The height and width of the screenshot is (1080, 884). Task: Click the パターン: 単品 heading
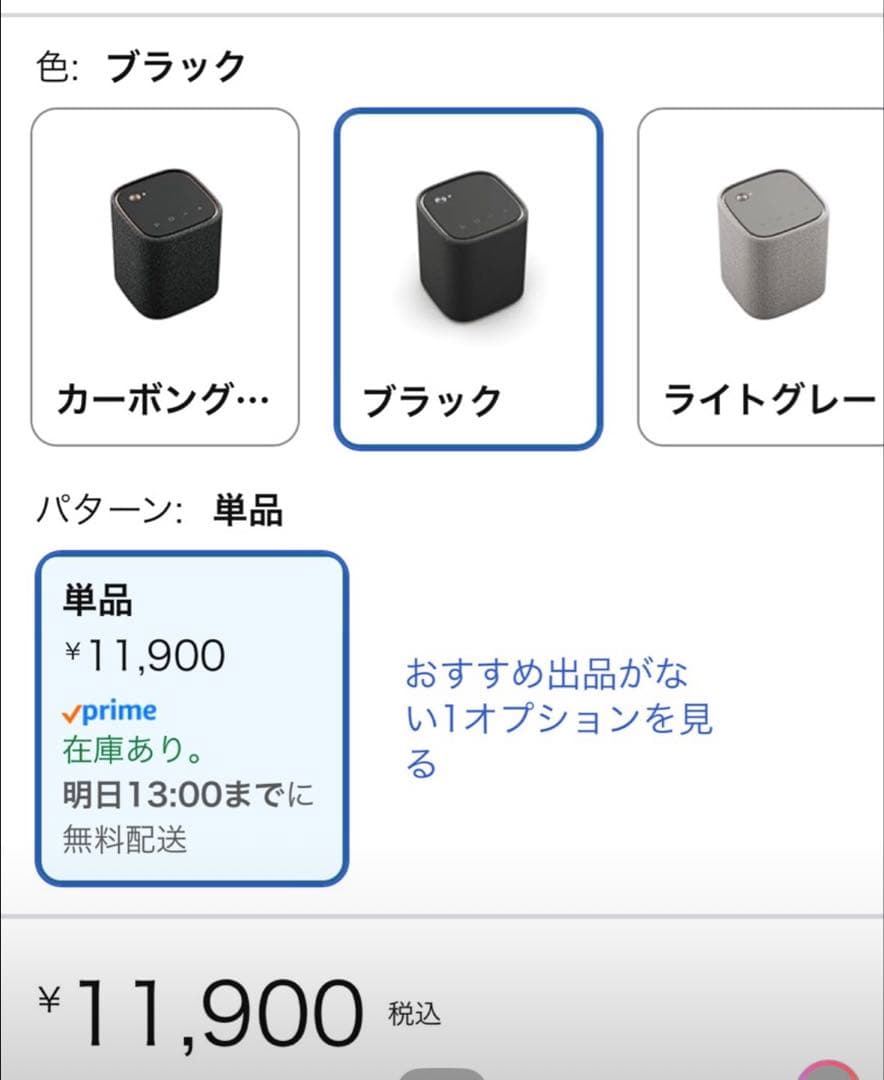click(162, 510)
